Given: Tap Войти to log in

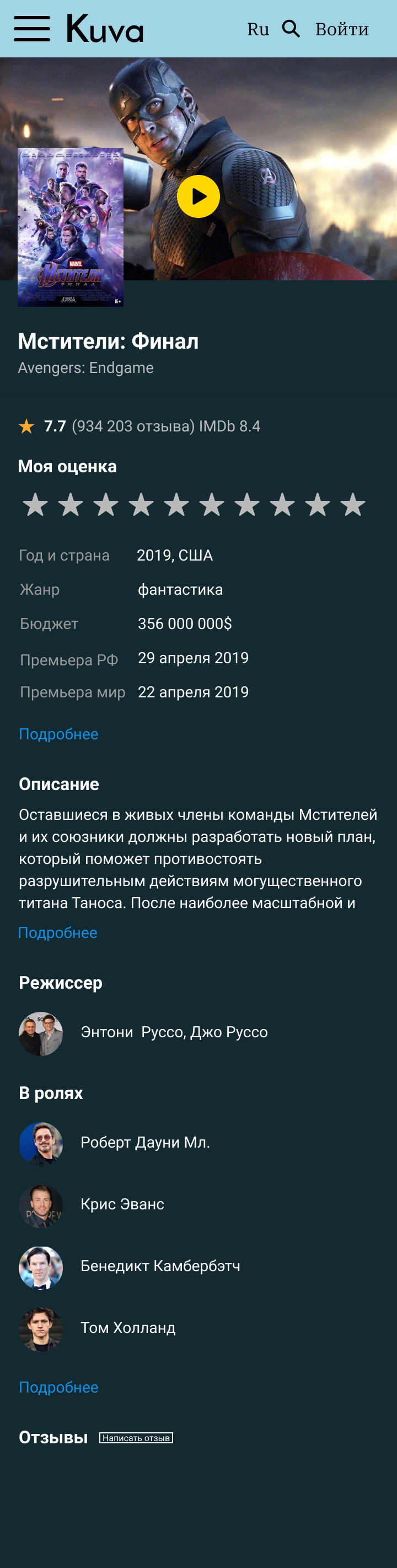Looking at the screenshot, I should pyautogui.click(x=342, y=29).
